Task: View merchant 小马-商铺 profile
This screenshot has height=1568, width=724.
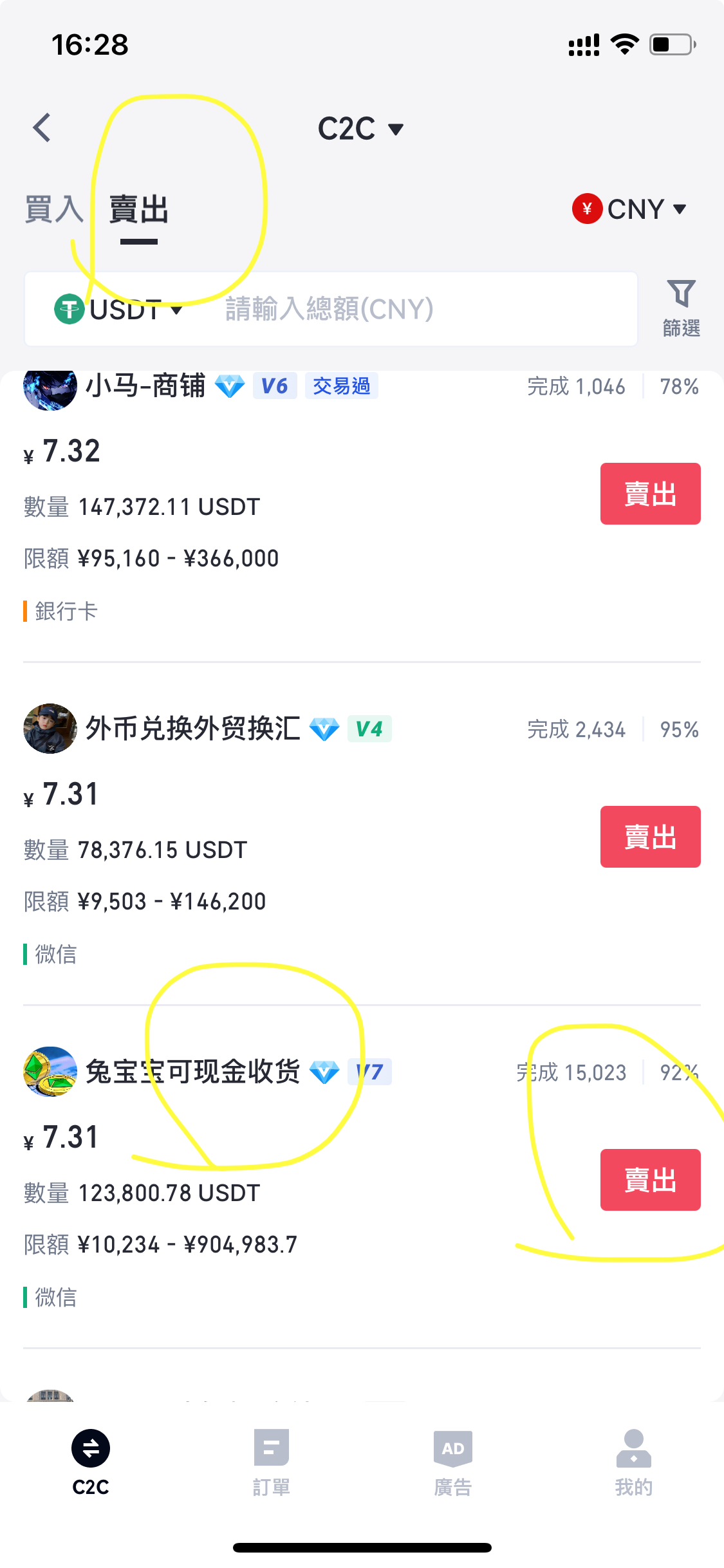Action: click(145, 386)
